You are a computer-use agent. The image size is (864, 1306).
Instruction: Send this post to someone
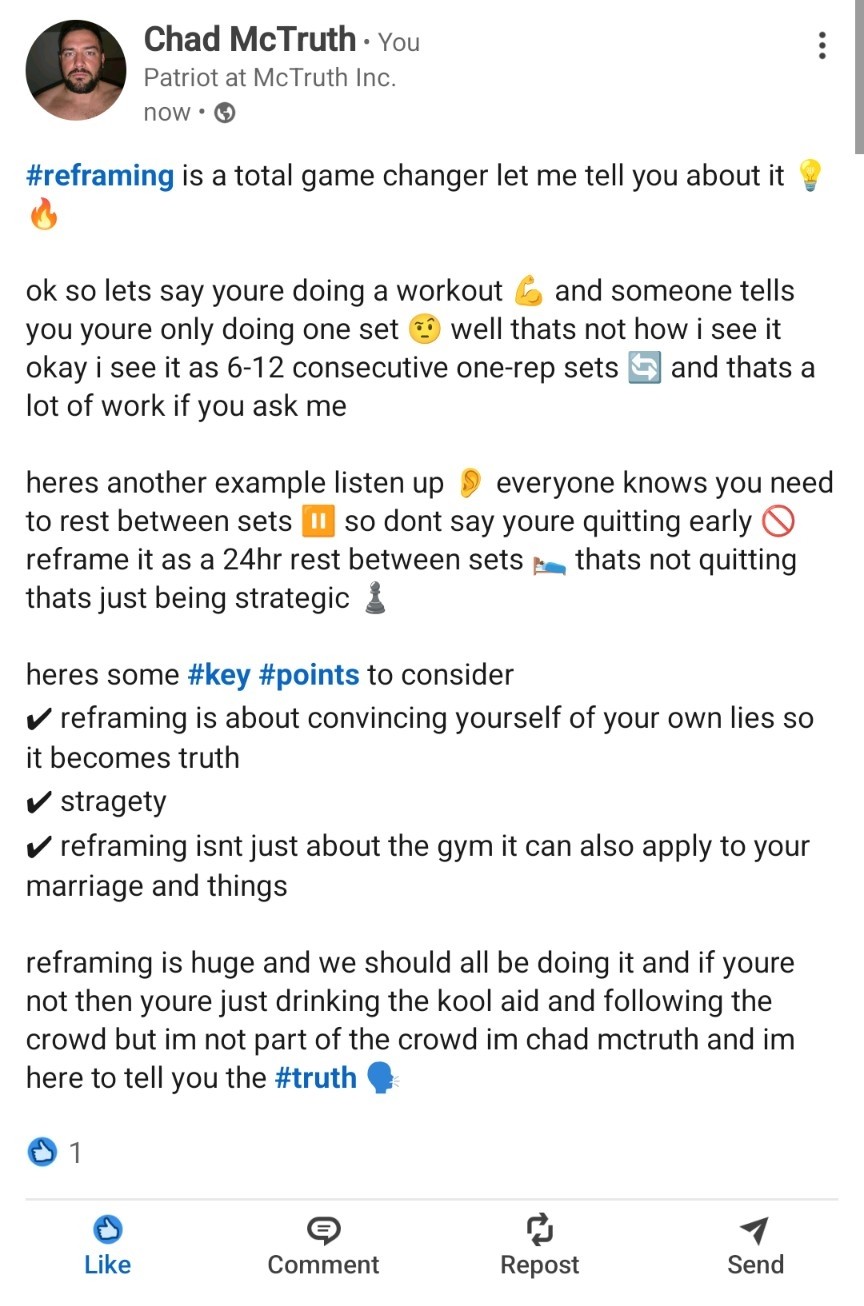(755, 1246)
